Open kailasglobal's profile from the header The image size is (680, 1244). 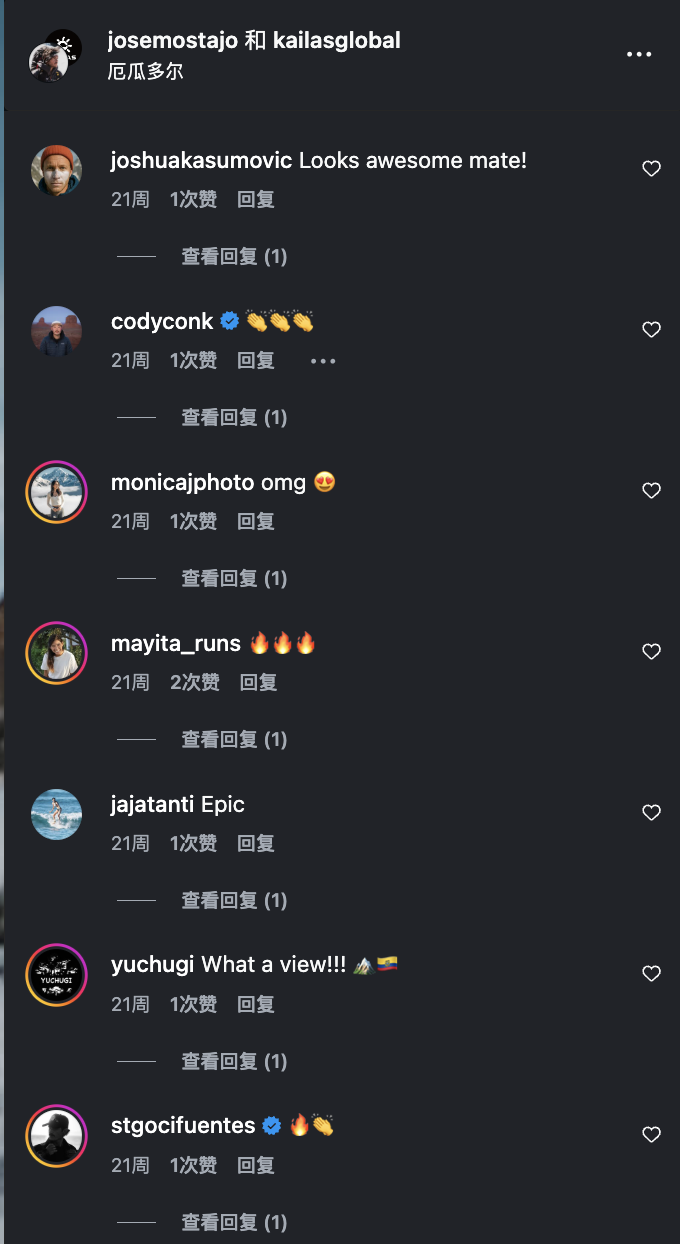coord(337,40)
